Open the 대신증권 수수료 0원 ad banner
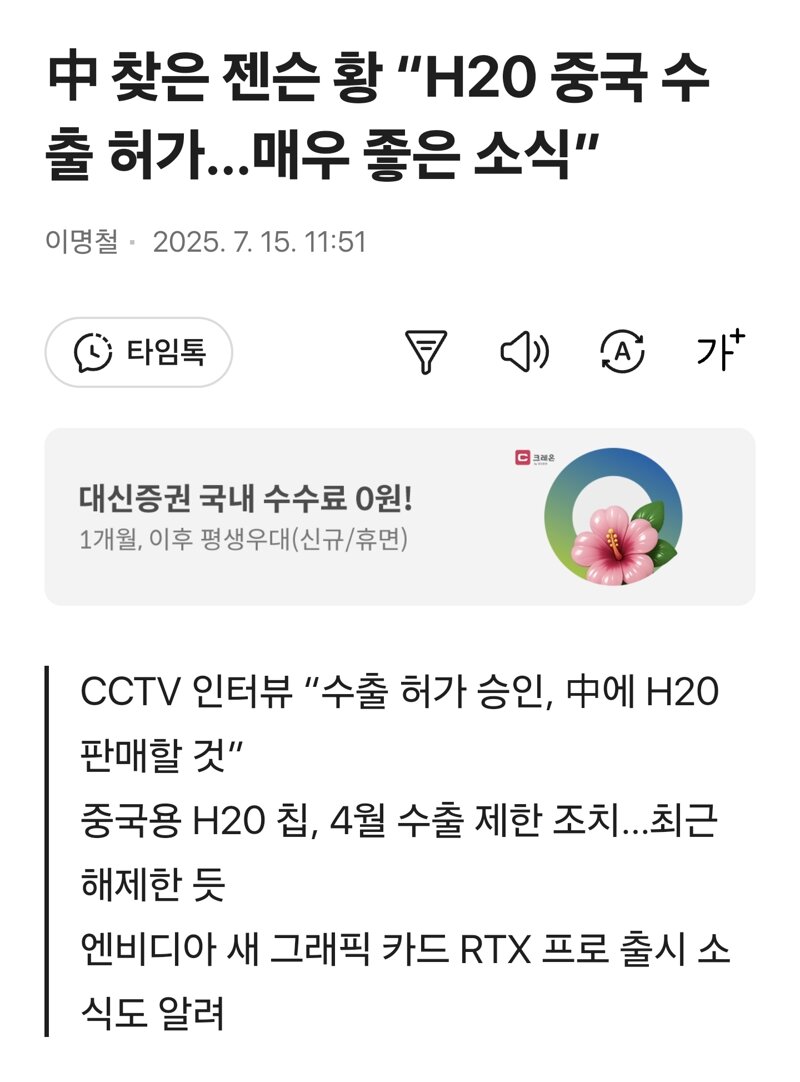The image size is (800, 1082). coord(400,517)
